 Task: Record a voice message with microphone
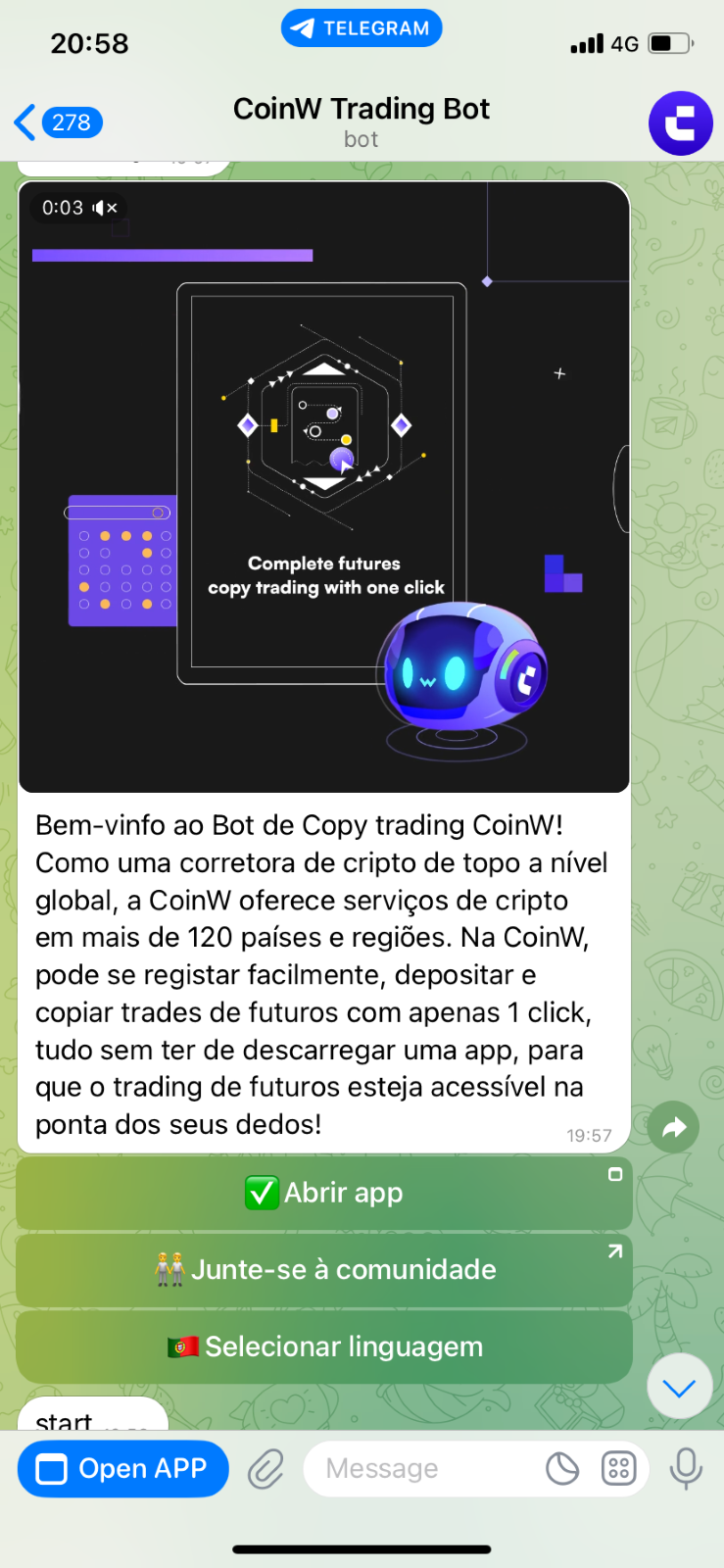pos(686,1468)
